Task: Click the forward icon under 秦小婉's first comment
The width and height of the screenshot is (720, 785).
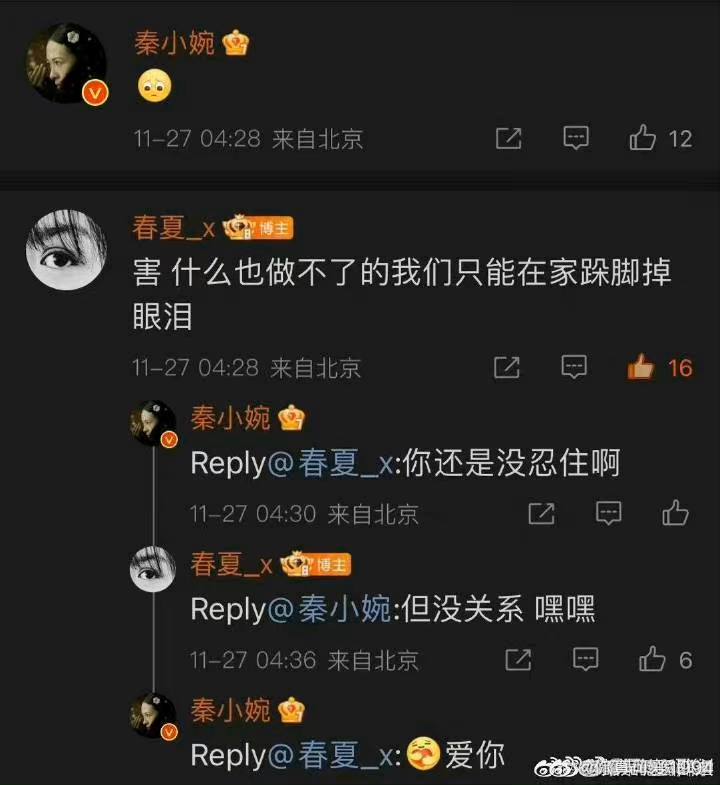Action: click(x=510, y=138)
